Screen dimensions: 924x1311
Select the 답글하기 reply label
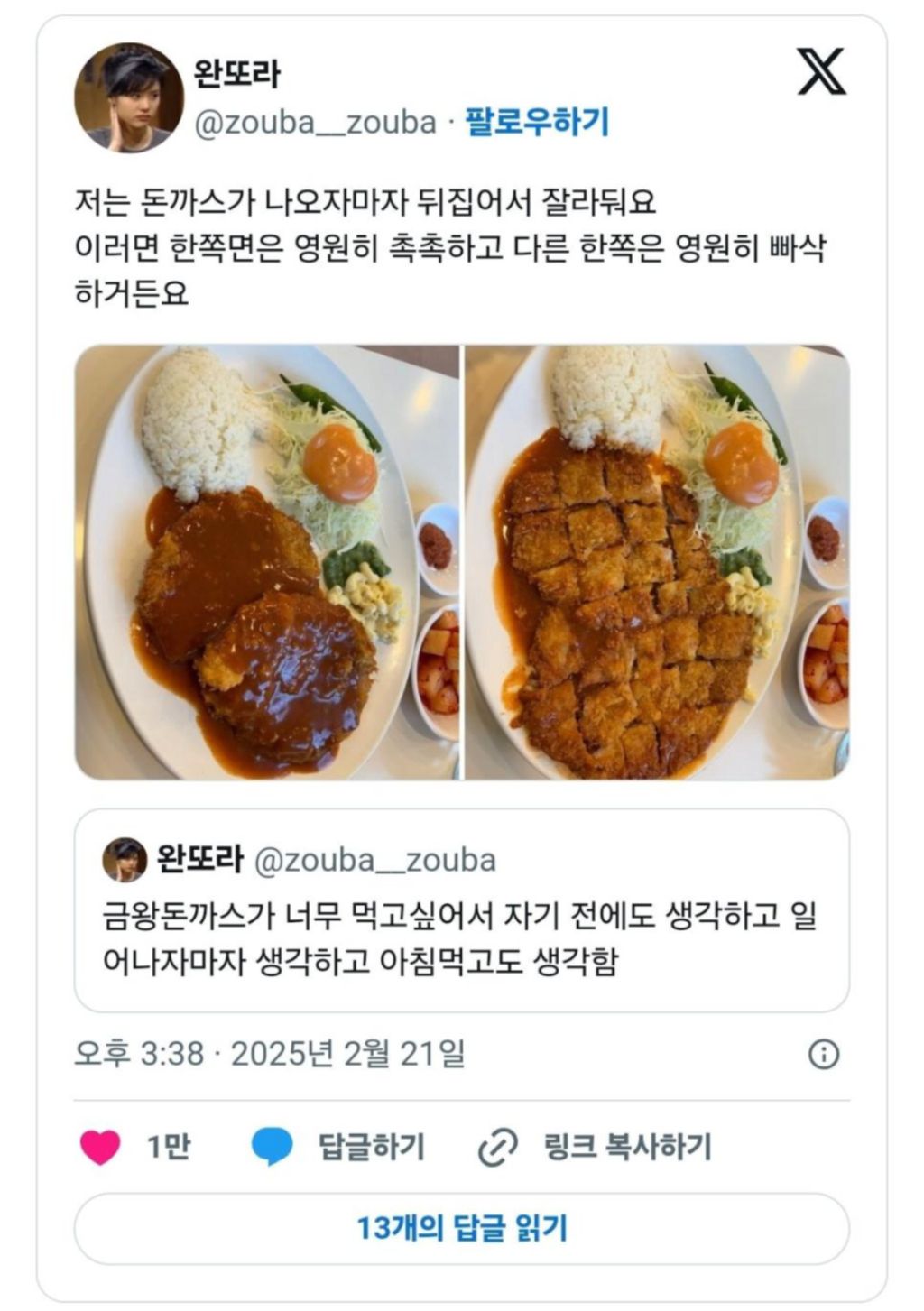tap(370, 1146)
